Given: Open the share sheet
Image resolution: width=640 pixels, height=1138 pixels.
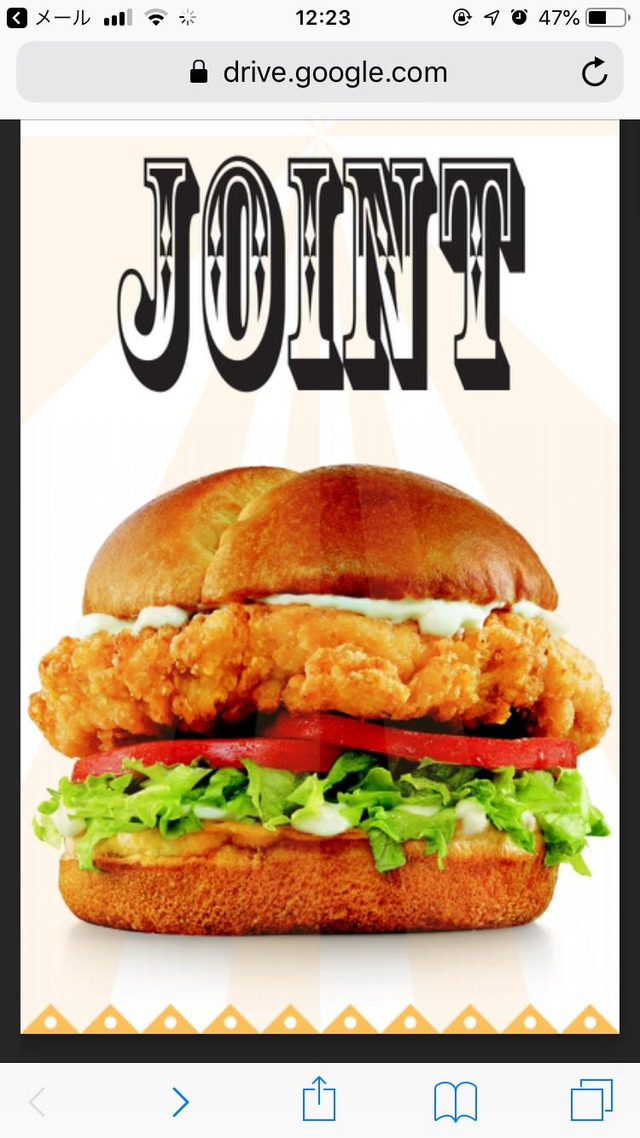Looking at the screenshot, I should (319, 1099).
